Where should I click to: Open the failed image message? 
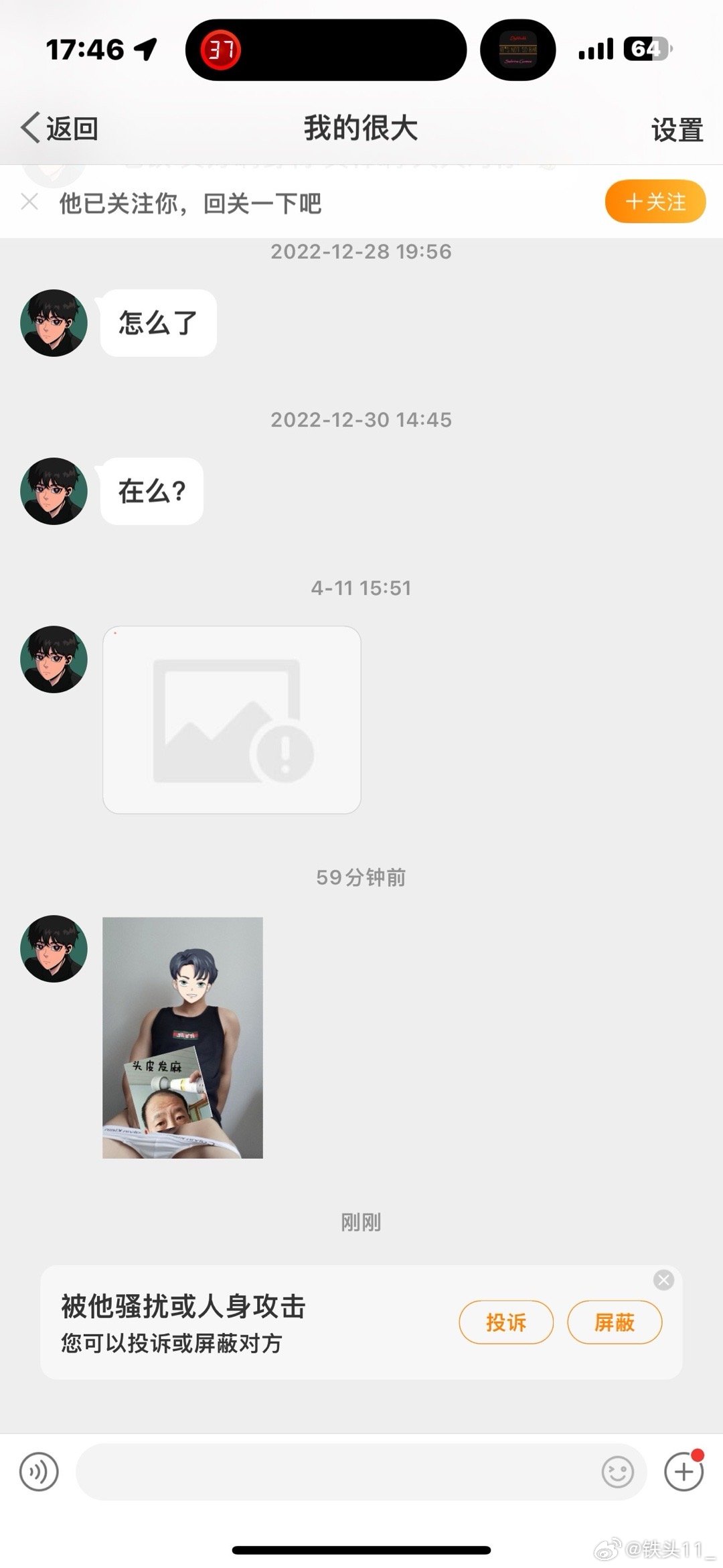click(x=232, y=720)
